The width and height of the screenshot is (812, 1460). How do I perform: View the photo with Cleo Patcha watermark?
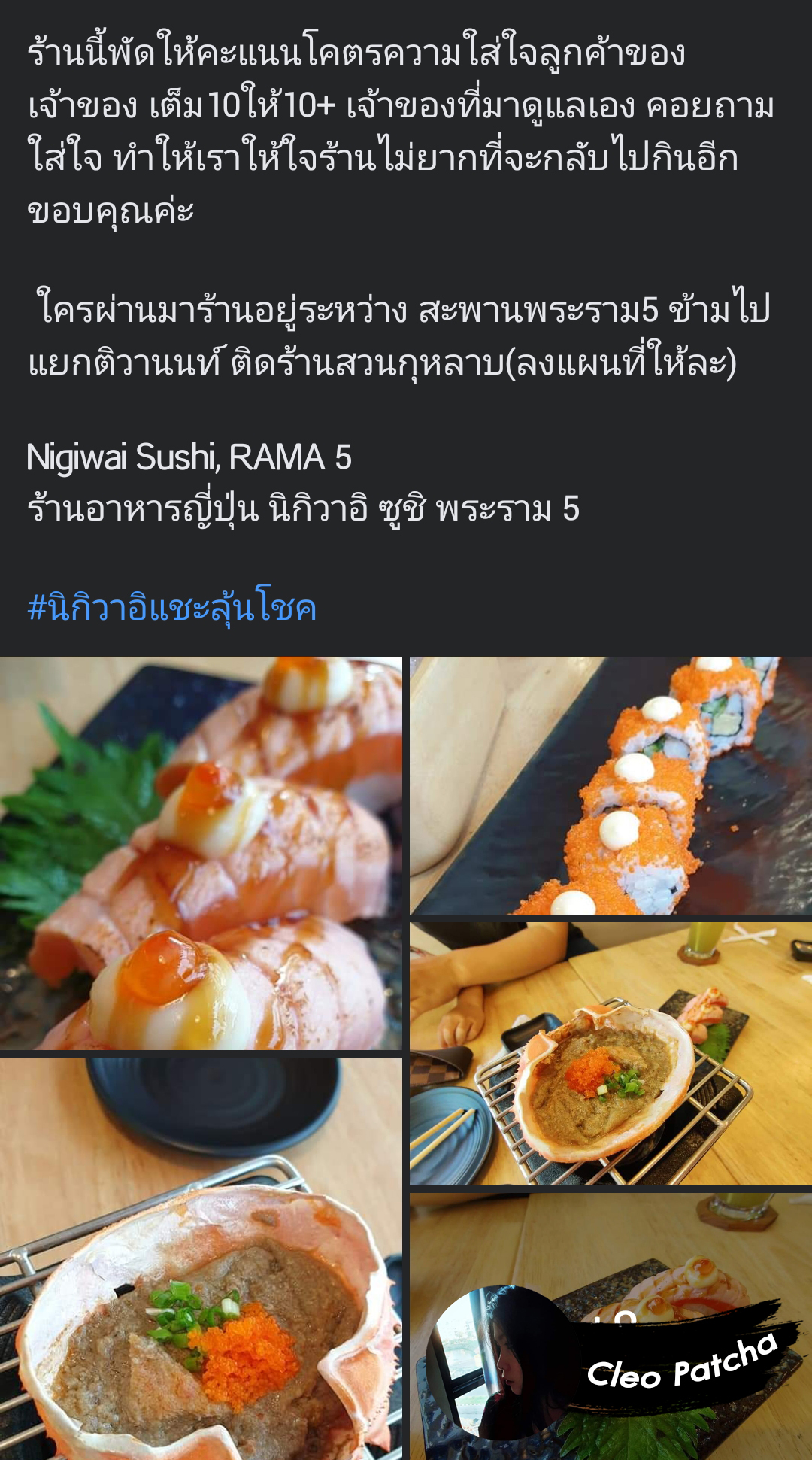coord(611,1326)
